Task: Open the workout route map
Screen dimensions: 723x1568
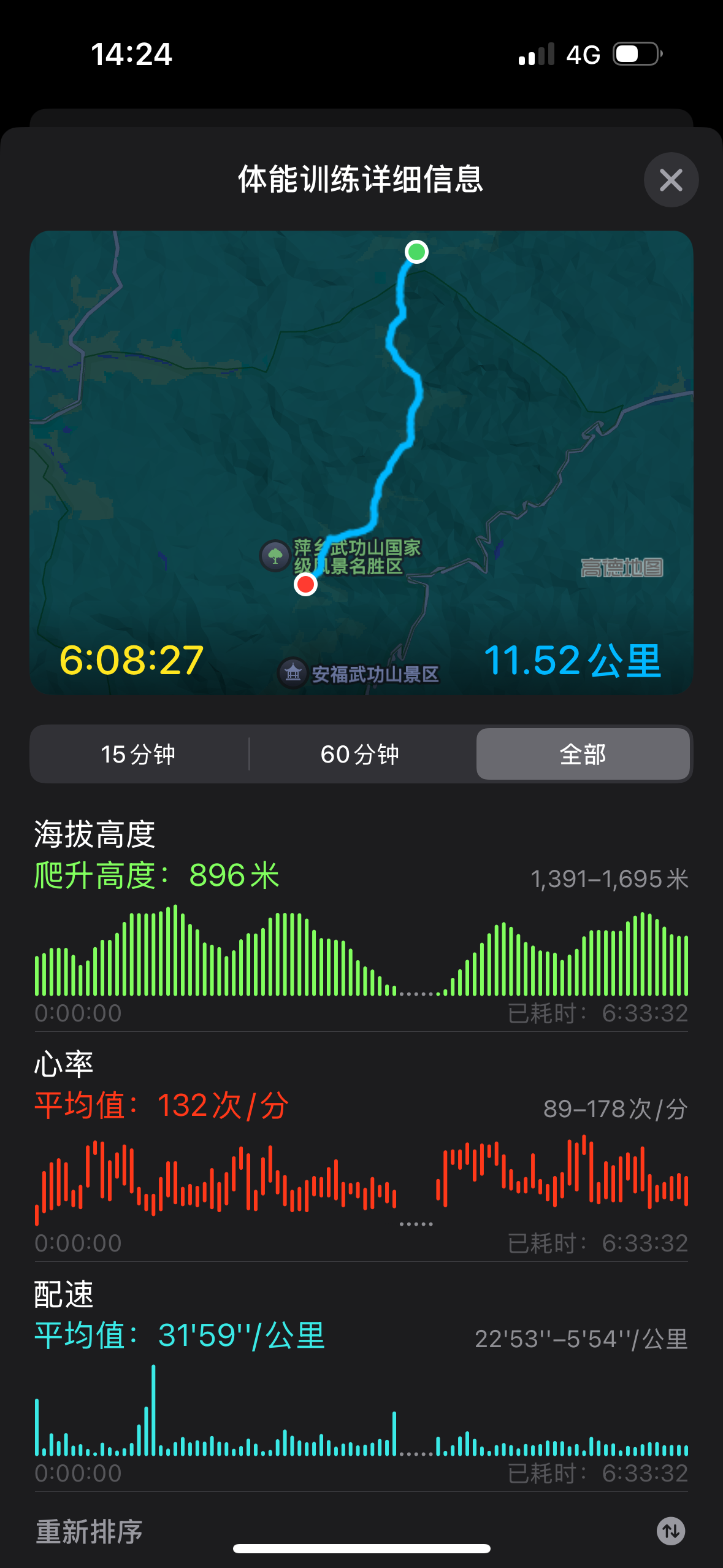Action: [361, 463]
